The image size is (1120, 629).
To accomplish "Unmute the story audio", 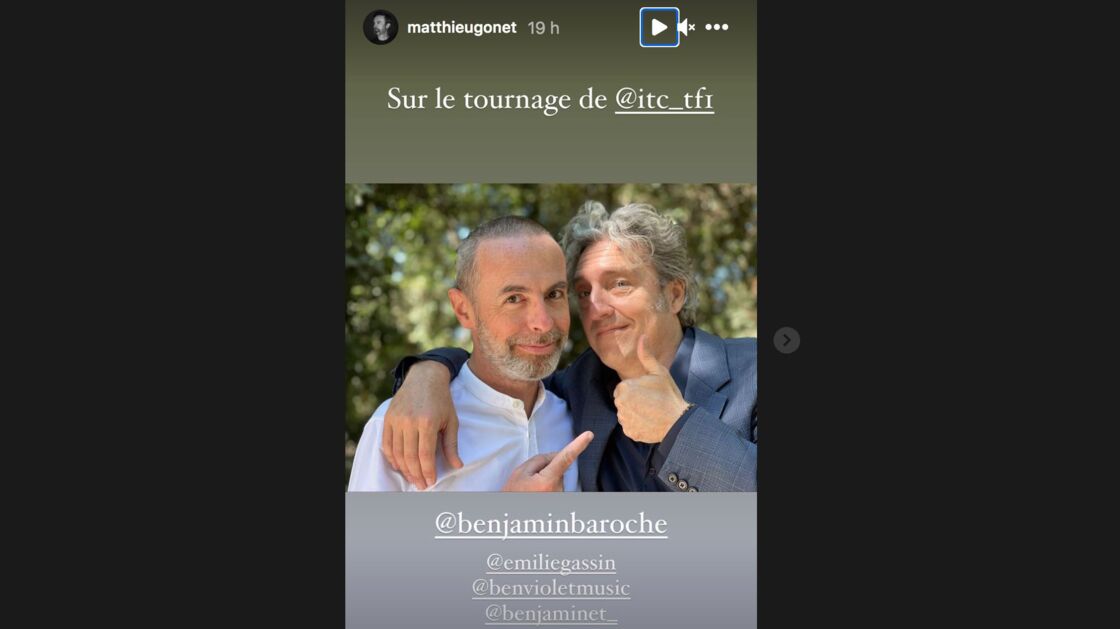I will coord(687,27).
